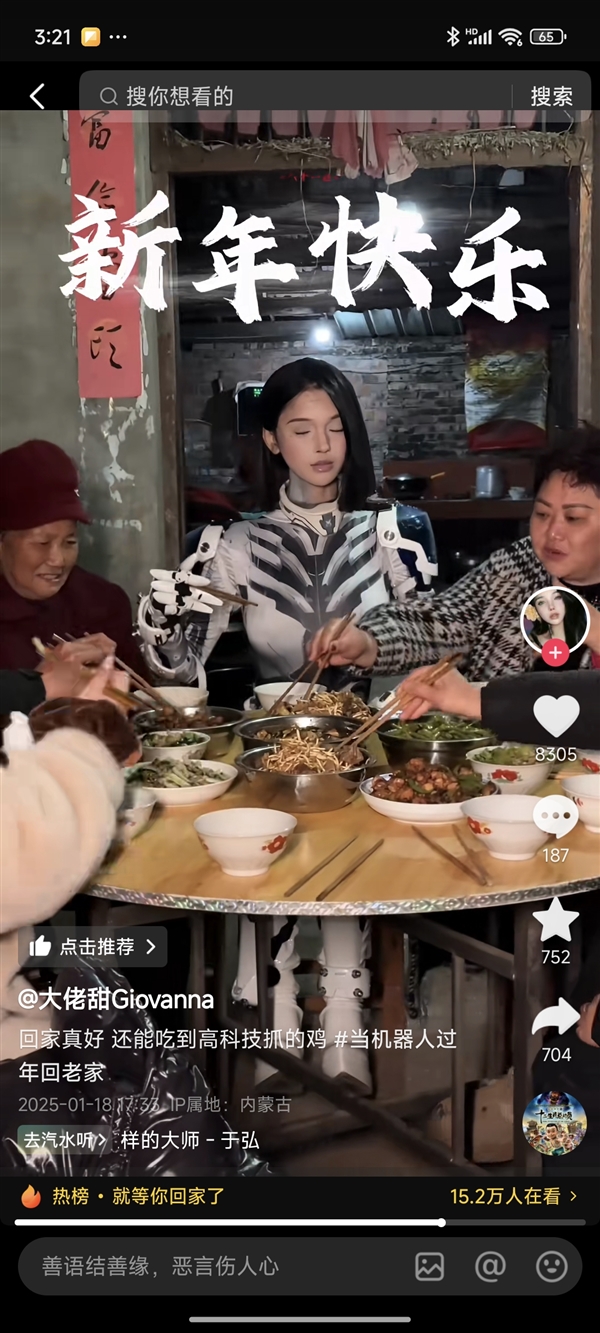Viewport: 600px width, 1333px height.
Task: Open the comments with 187 replies
Action: tap(556, 818)
